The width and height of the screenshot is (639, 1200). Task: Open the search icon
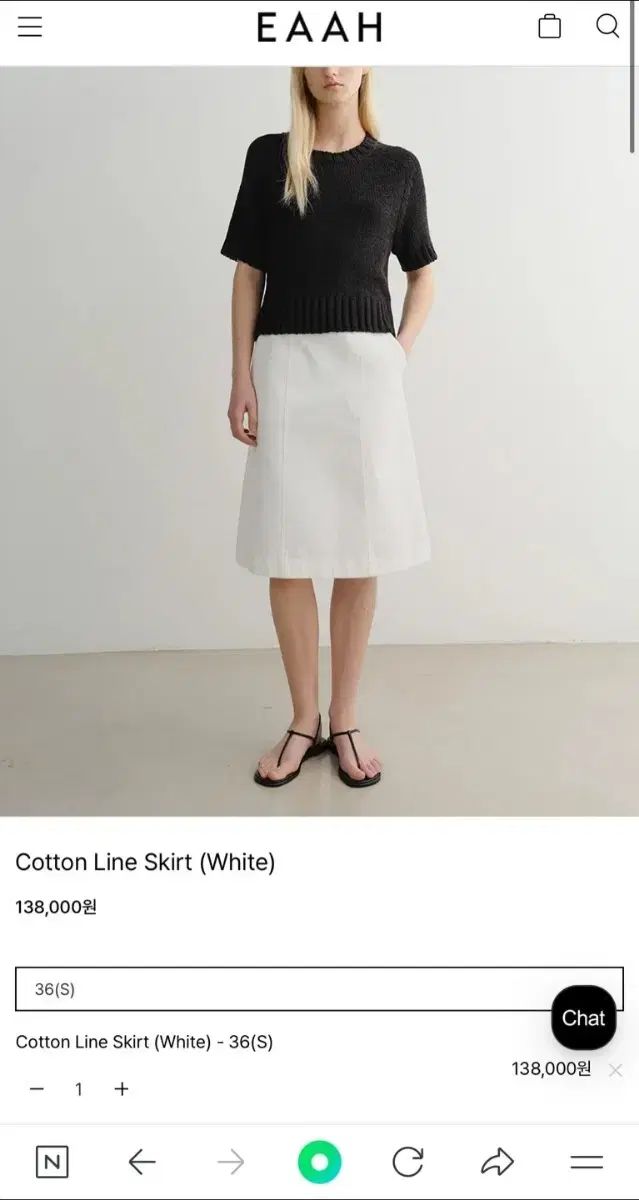[607, 27]
